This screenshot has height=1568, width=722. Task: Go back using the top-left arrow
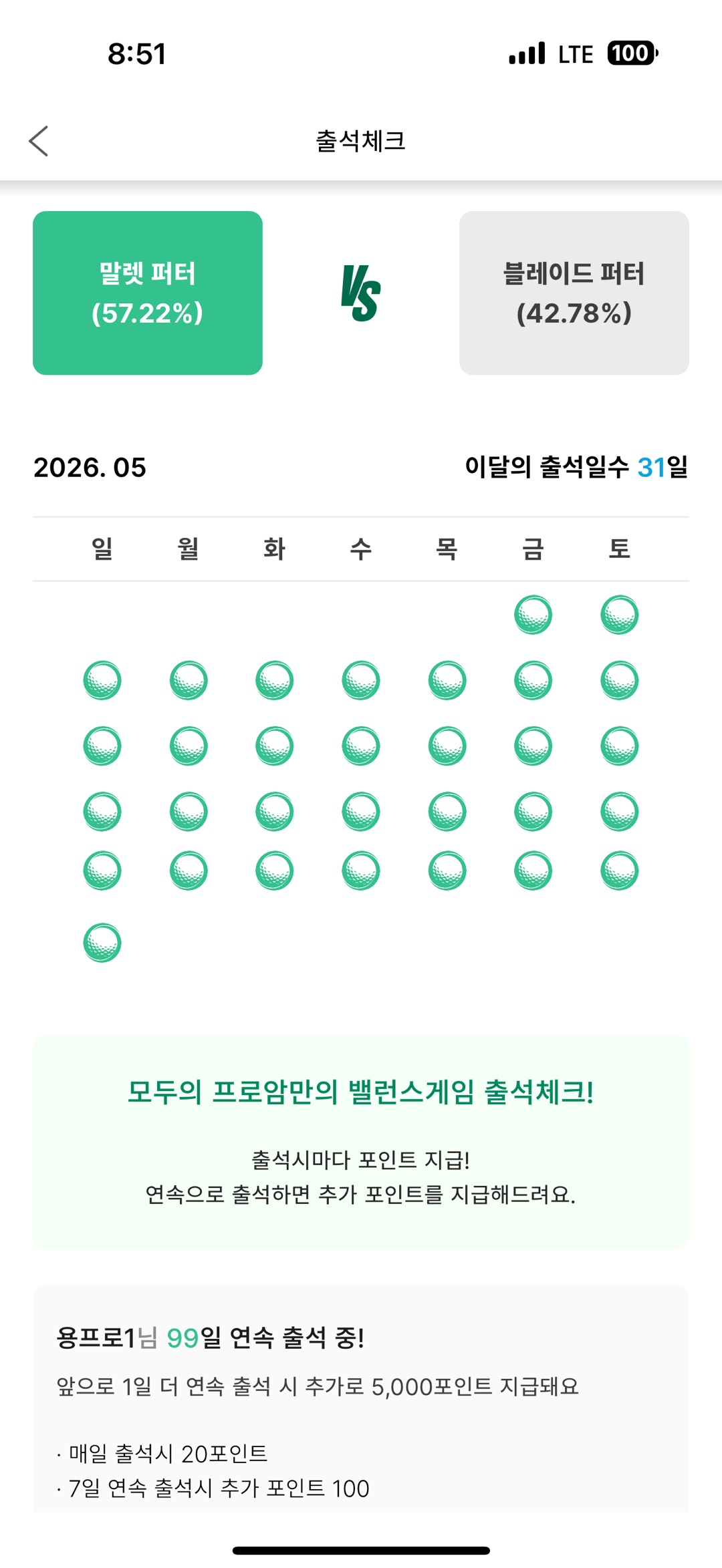[x=39, y=141]
